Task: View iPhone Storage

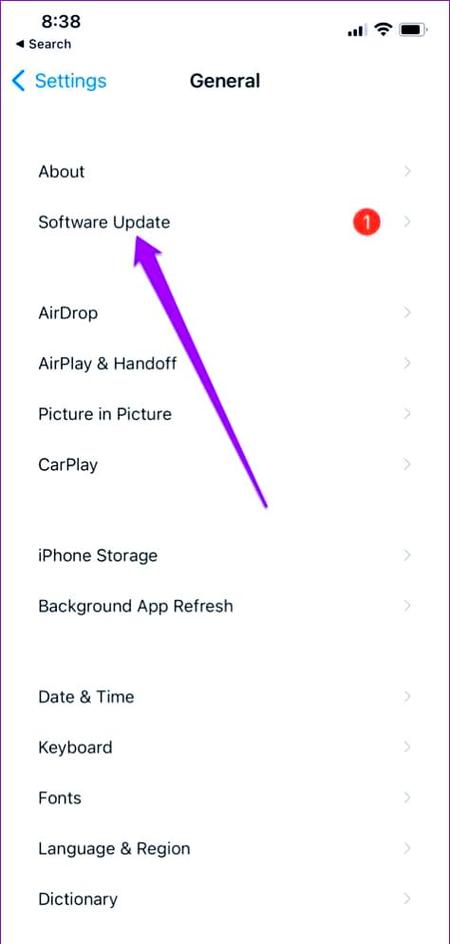Action: click(225, 555)
